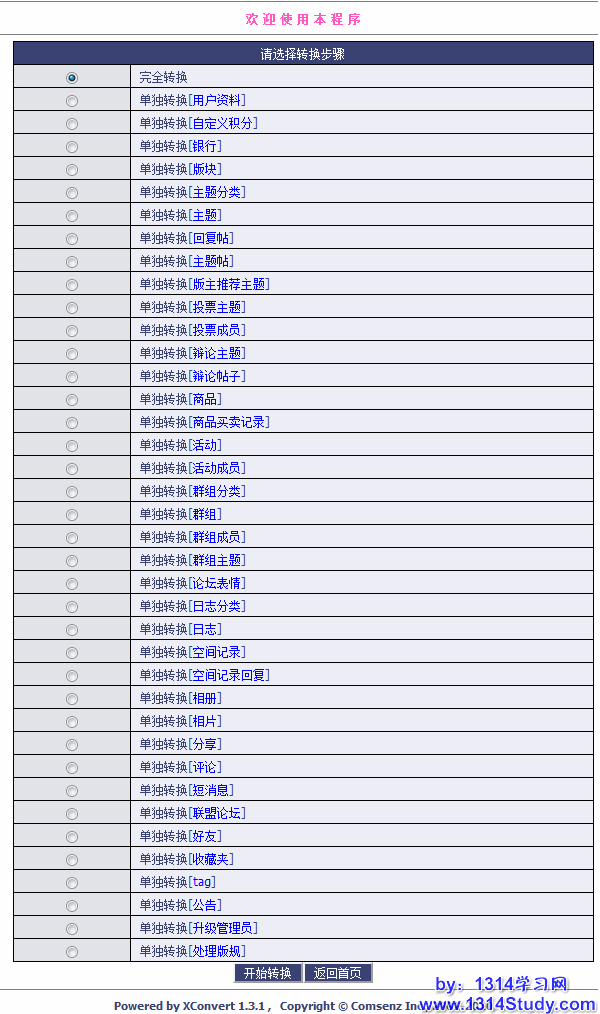Choose 单独转换[用户资料] option
This screenshot has width=600, height=1014.
[72, 100]
